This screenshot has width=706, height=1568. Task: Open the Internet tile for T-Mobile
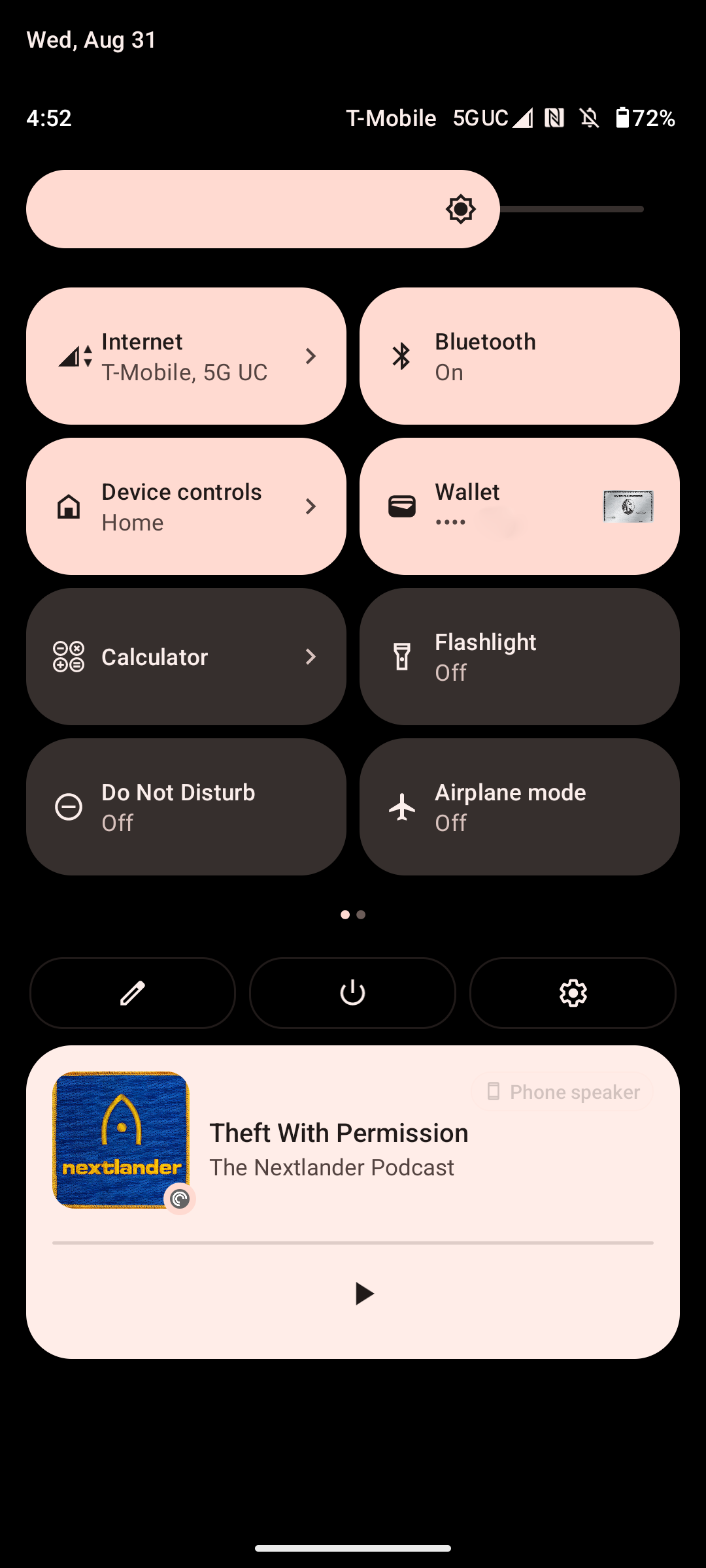186,356
